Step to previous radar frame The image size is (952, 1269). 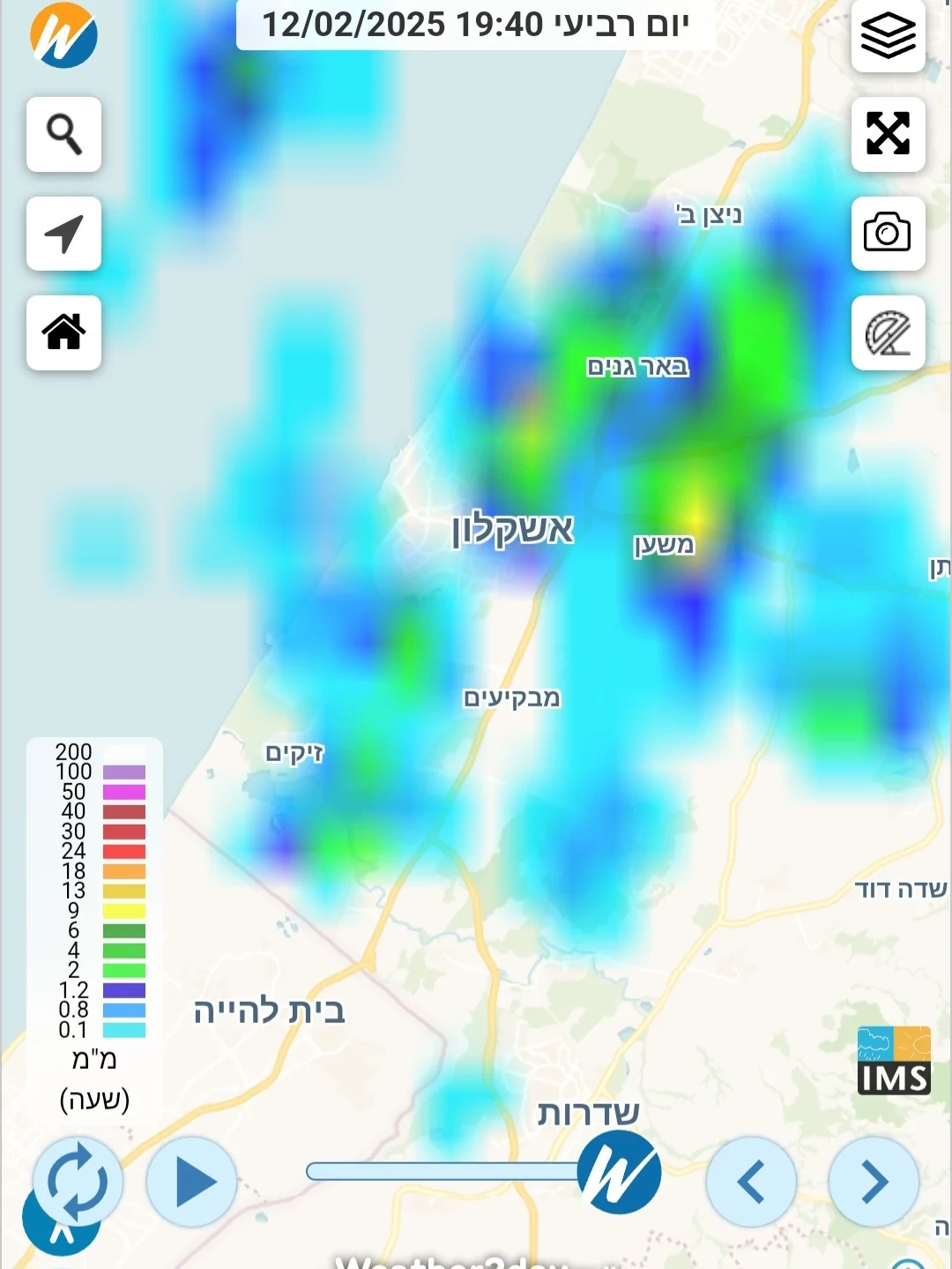click(x=751, y=1182)
